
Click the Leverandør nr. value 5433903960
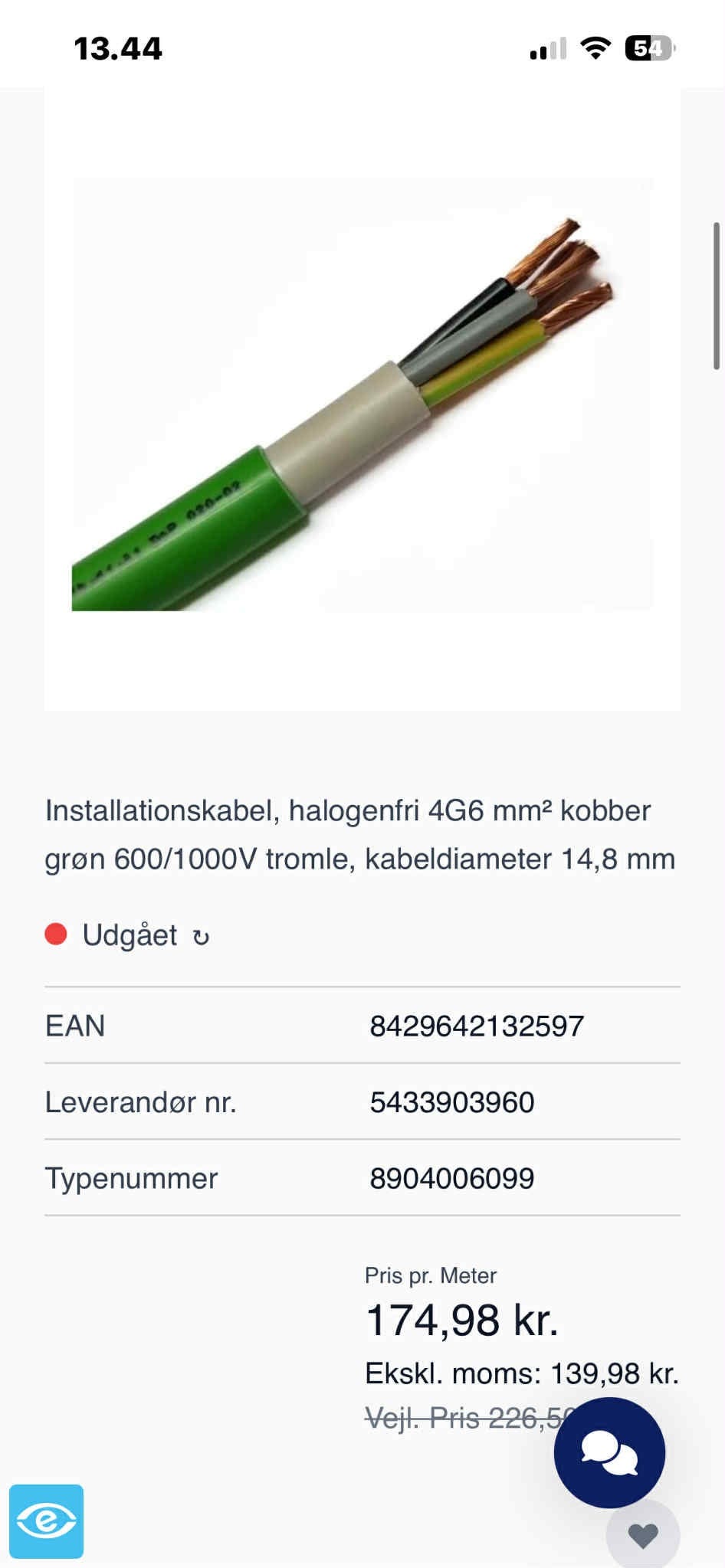tap(452, 1102)
